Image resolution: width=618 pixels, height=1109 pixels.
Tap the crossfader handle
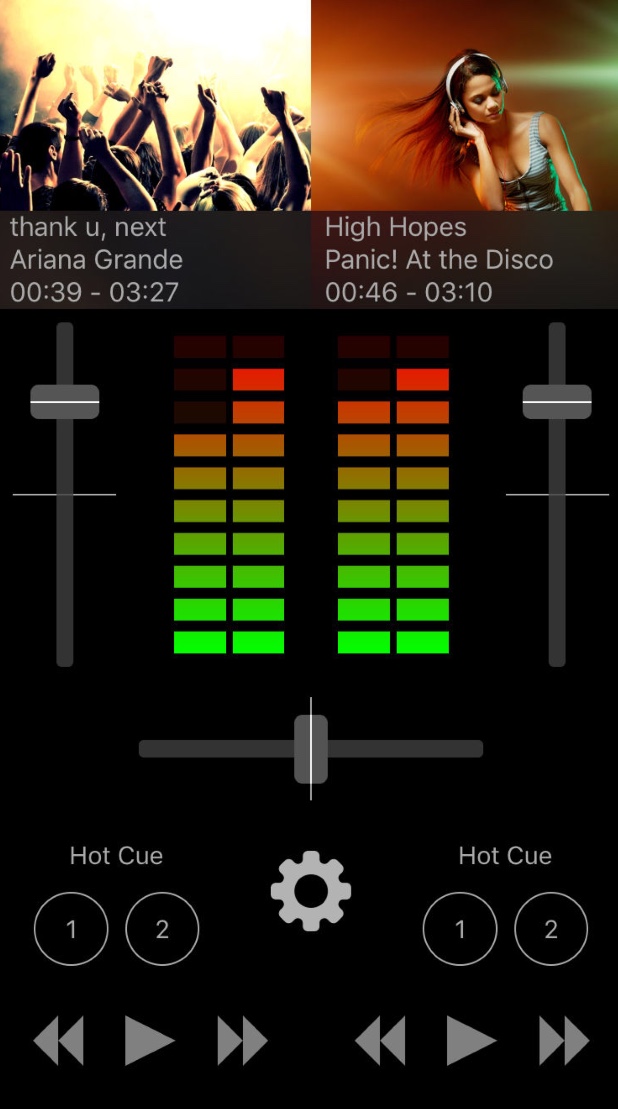point(311,749)
